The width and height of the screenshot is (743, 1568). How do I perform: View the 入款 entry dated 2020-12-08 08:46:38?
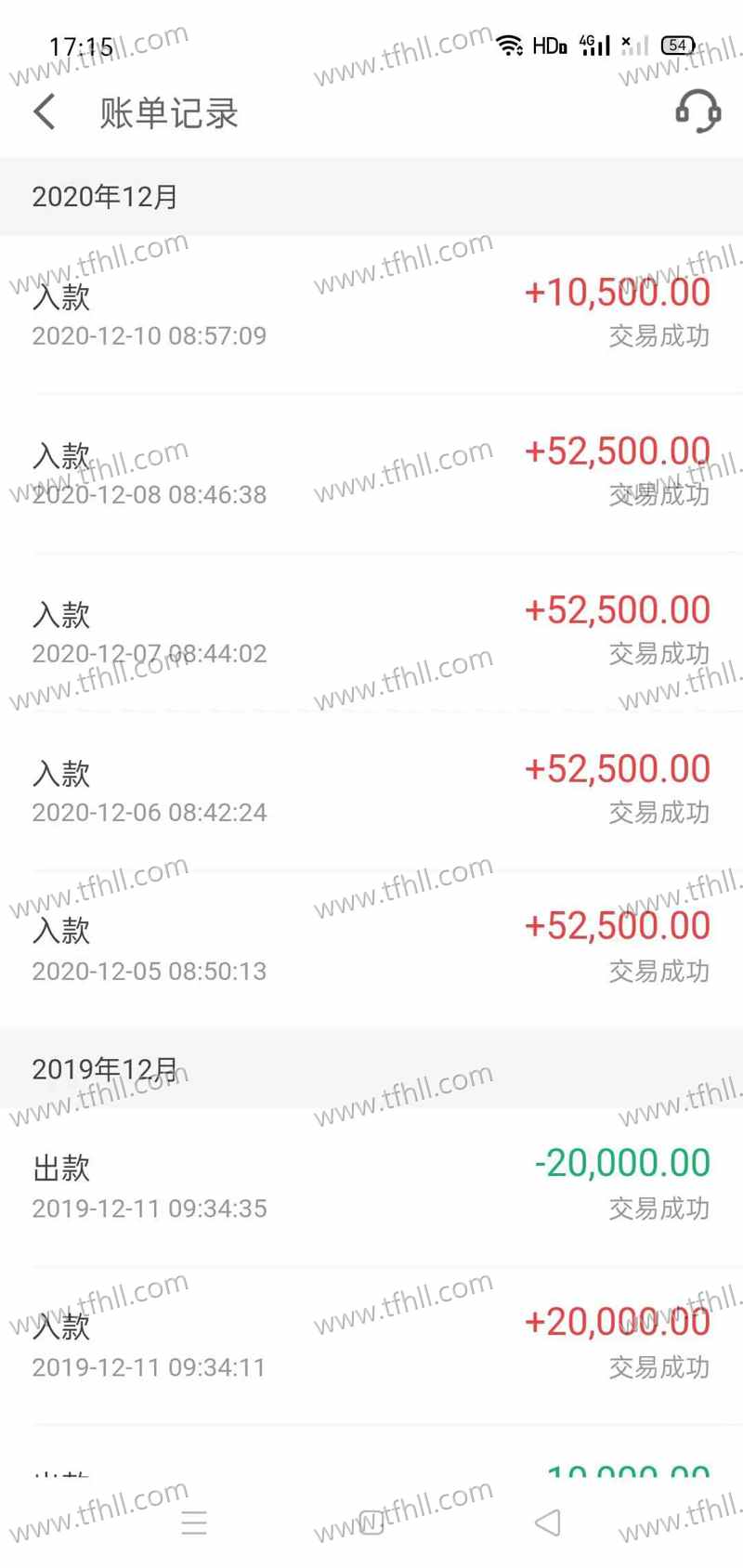point(371,473)
